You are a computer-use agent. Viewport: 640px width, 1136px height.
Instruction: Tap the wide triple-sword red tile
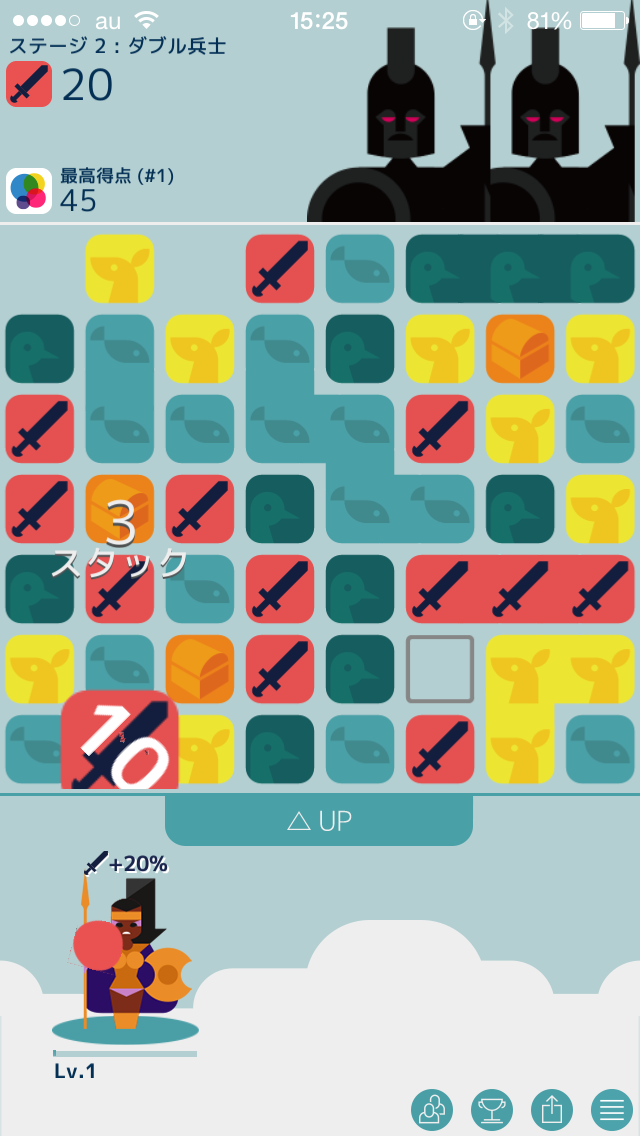(520, 589)
